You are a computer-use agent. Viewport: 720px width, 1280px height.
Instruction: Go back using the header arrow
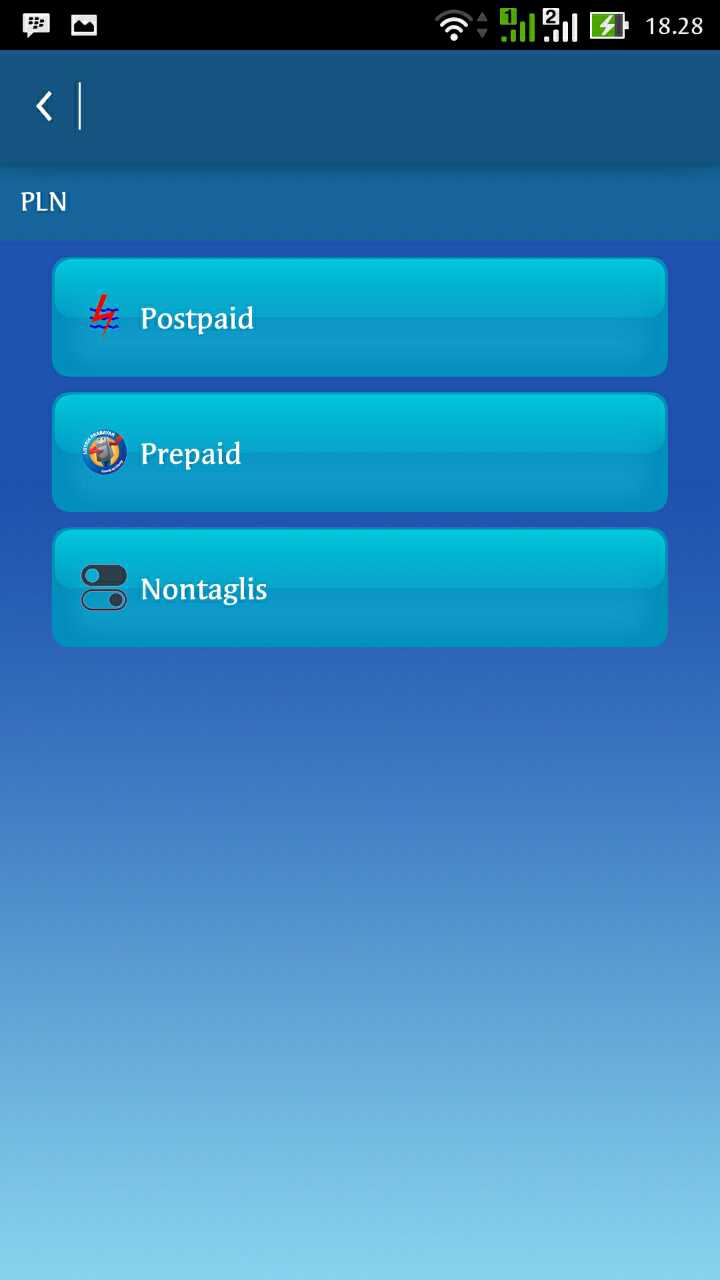pos(44,106)
